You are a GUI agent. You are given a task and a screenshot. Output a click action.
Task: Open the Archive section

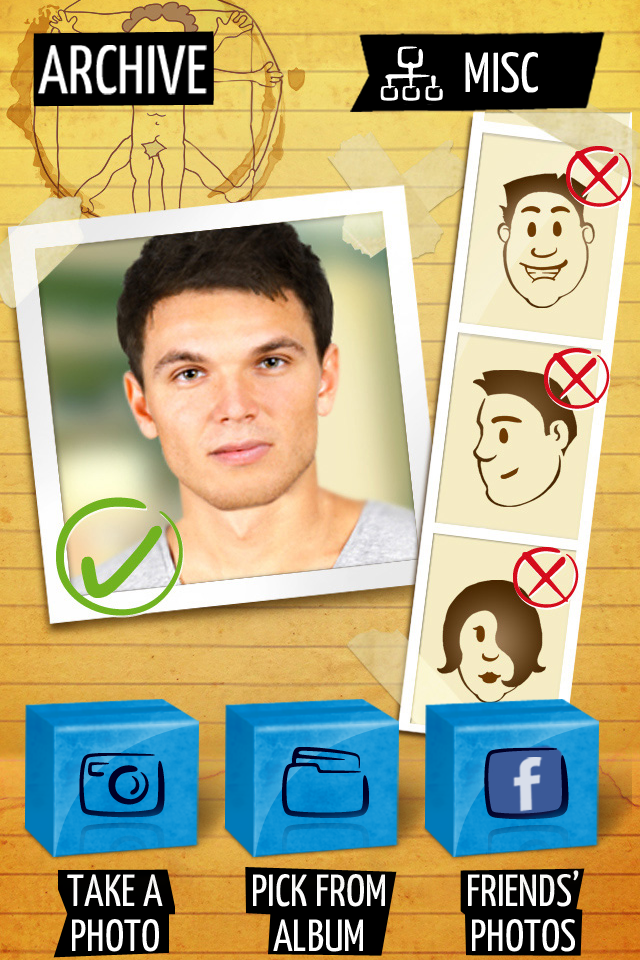(124, 68)
